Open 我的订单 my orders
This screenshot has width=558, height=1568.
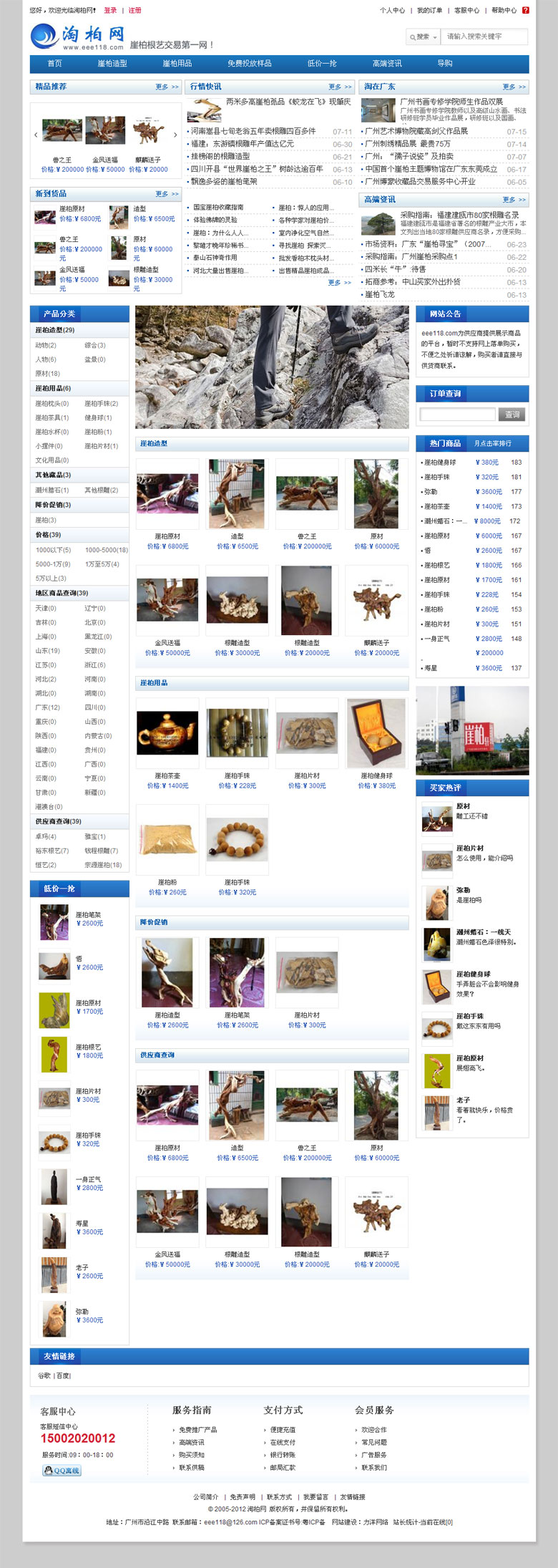(429, 10)
